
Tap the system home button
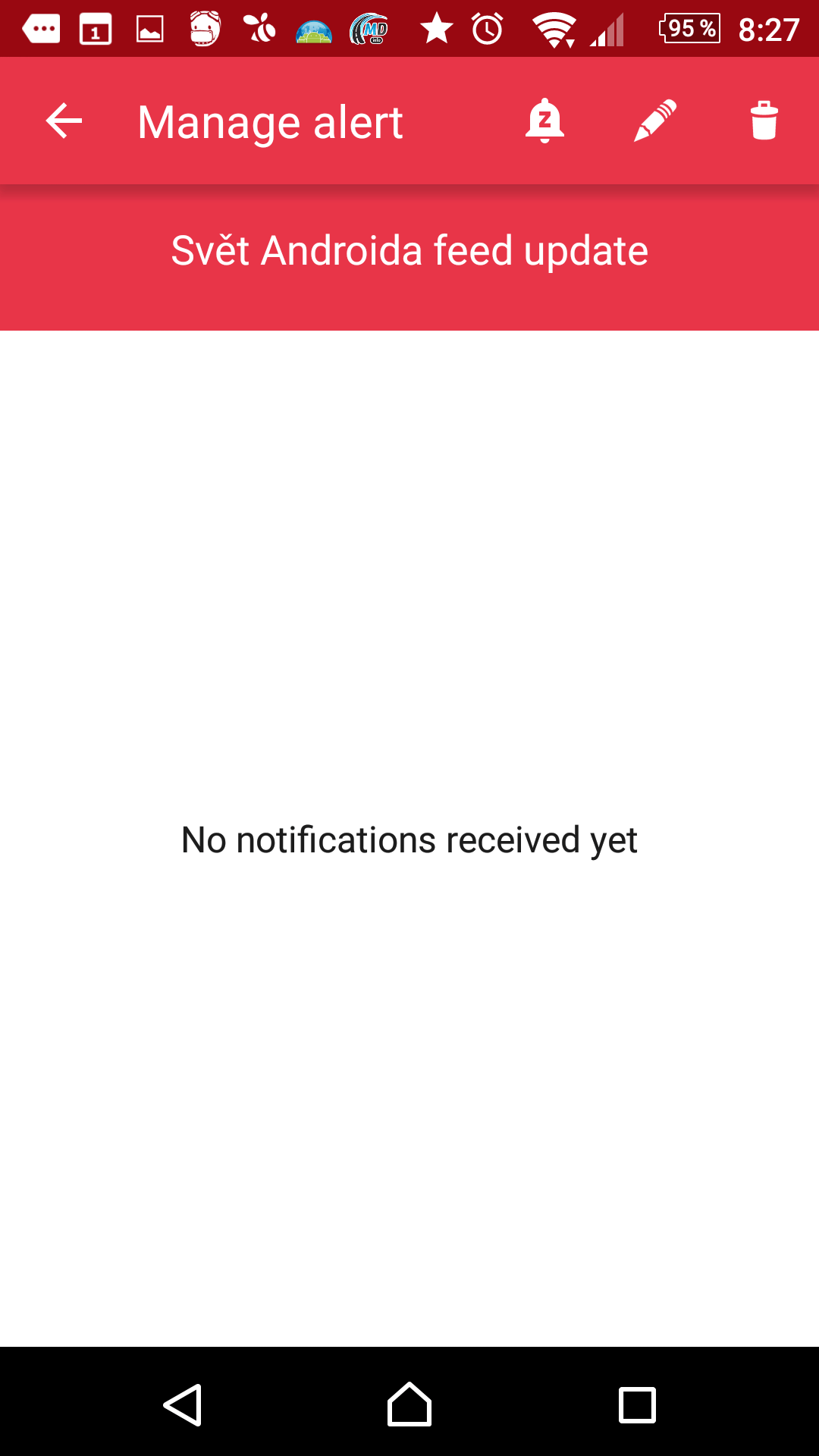tap(409, 1404)
